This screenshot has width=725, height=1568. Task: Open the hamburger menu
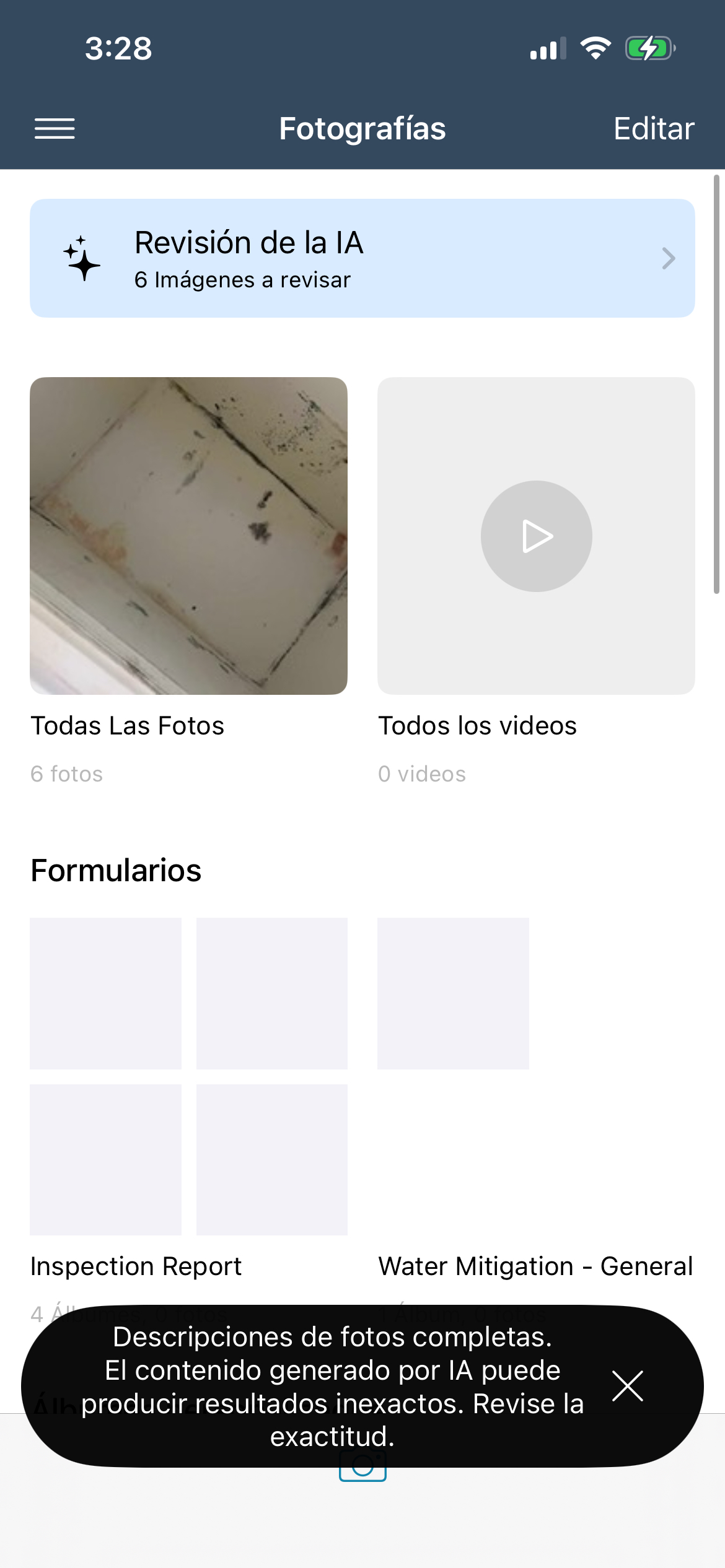(55, 129)
